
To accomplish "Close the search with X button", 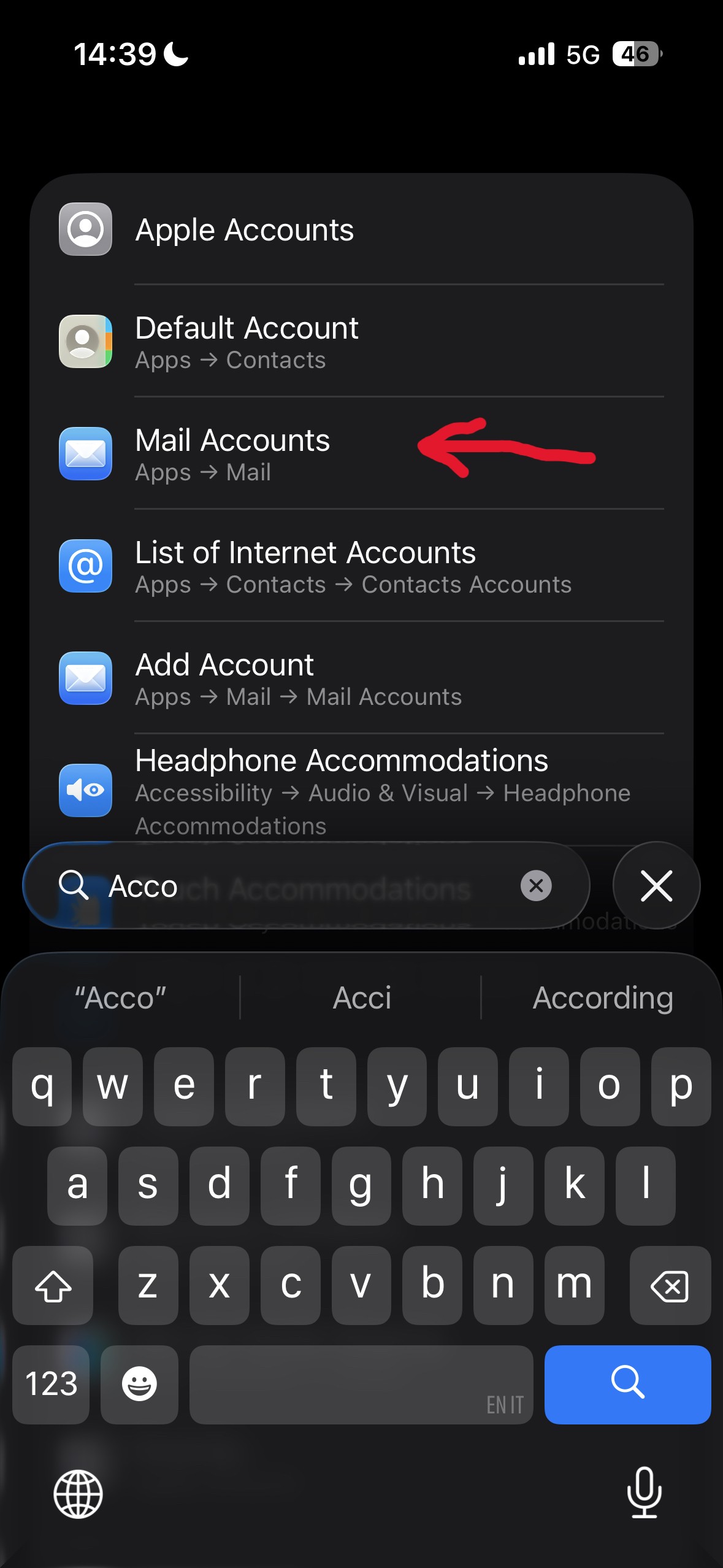I will tap(656, 886).
